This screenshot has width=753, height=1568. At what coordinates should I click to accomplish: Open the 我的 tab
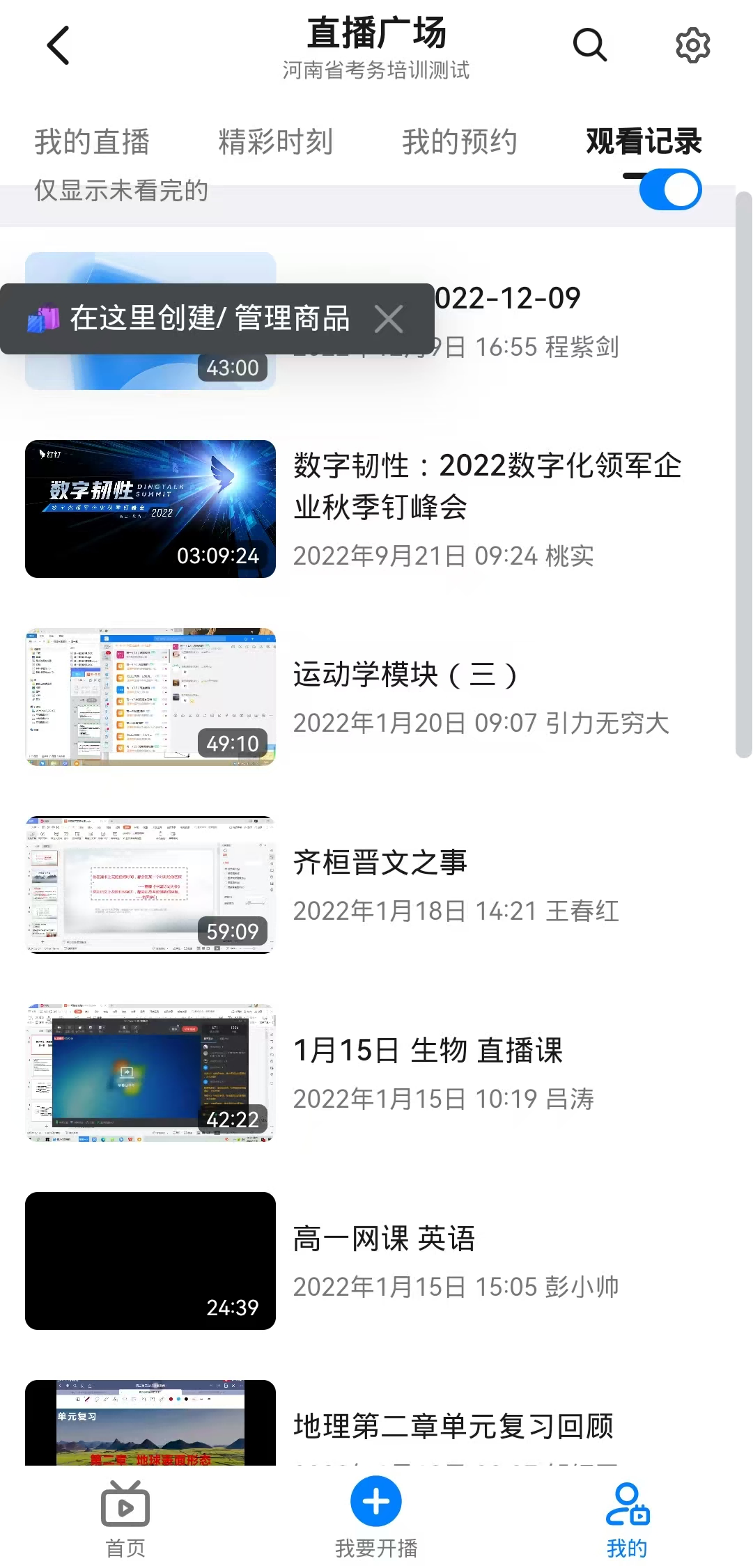tap(627, 1519)
